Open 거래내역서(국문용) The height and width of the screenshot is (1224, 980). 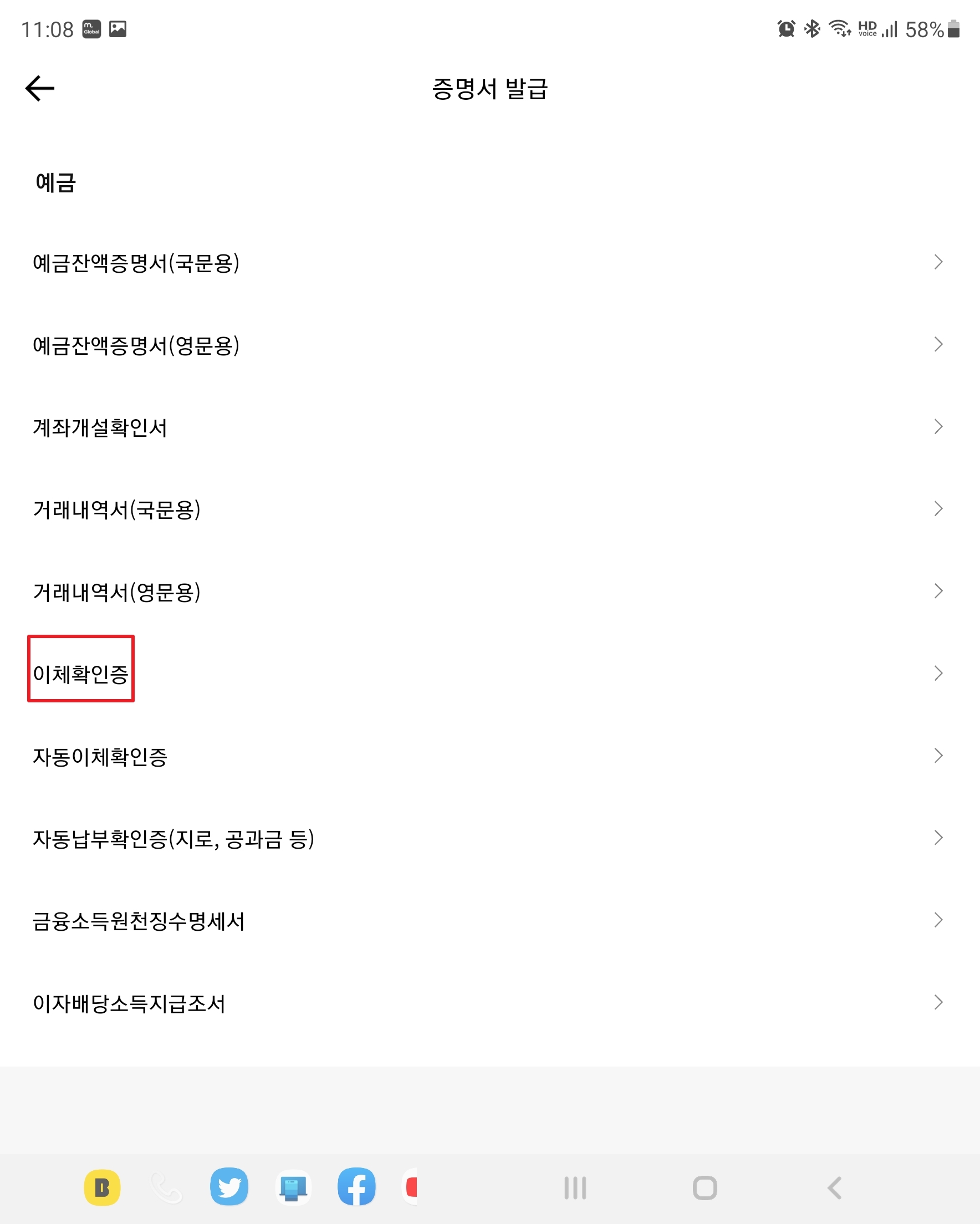pos(117,509)
